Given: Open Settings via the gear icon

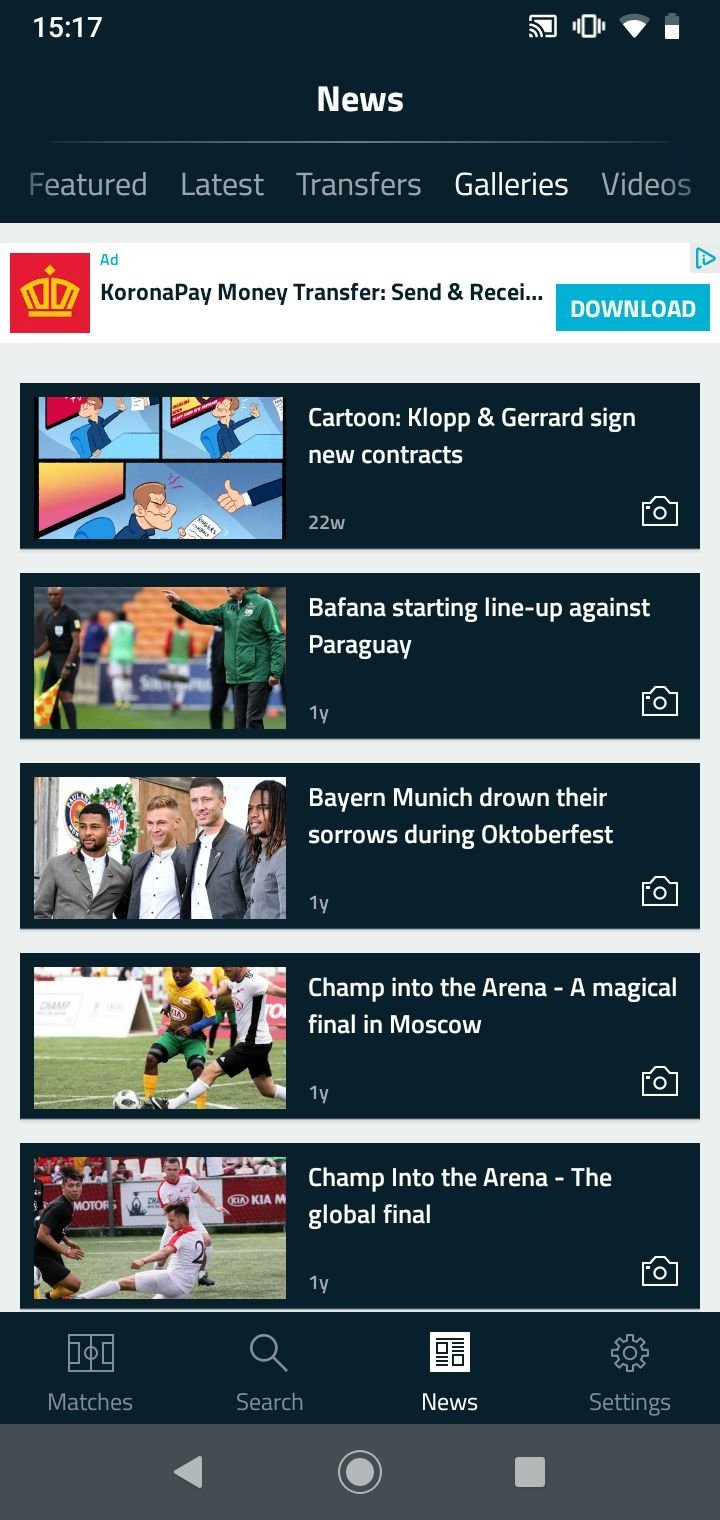Looking at the screenshot, I should click(629, 1352).
